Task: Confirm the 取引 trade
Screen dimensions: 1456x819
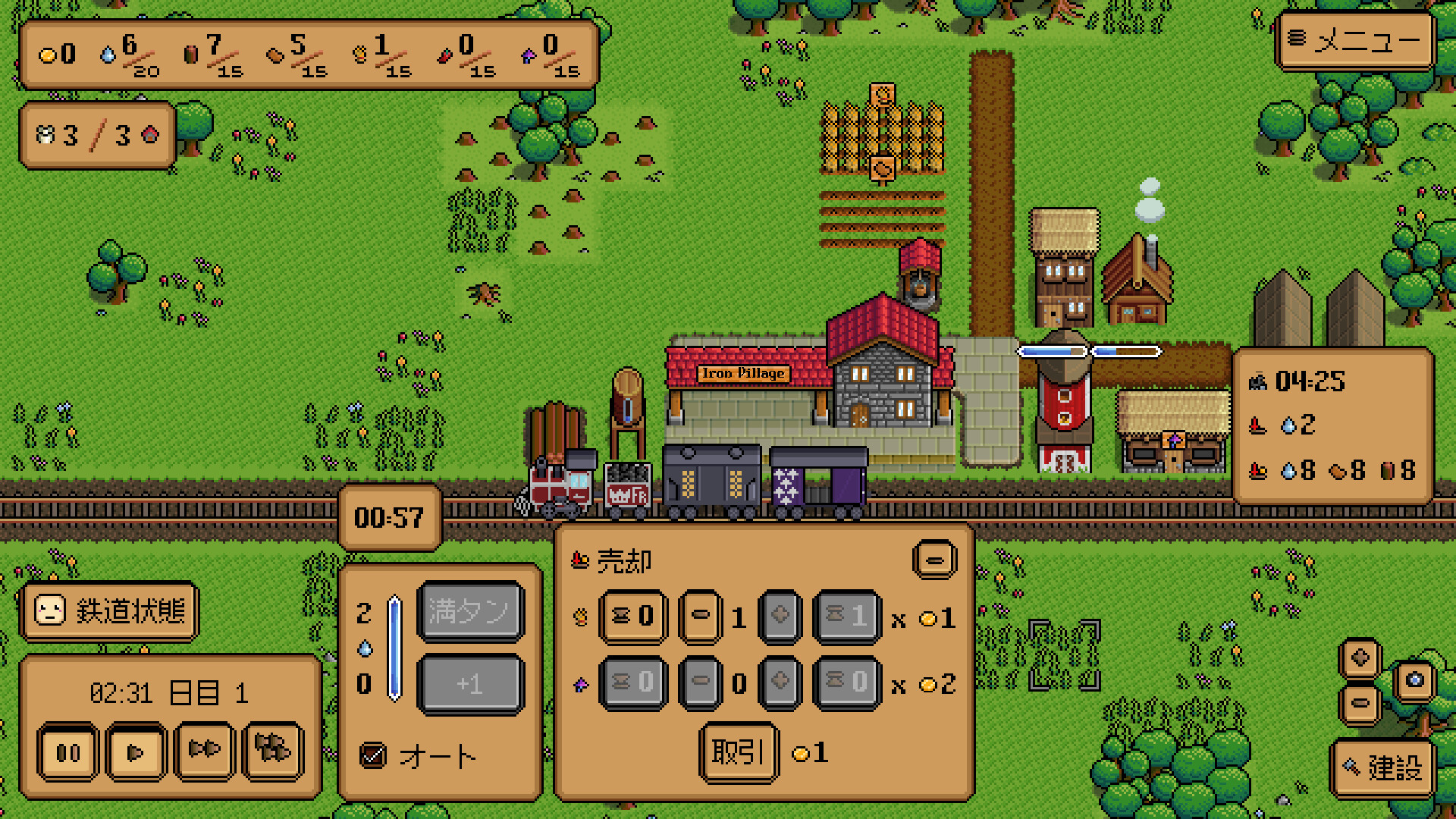Action: pos(739,752)
